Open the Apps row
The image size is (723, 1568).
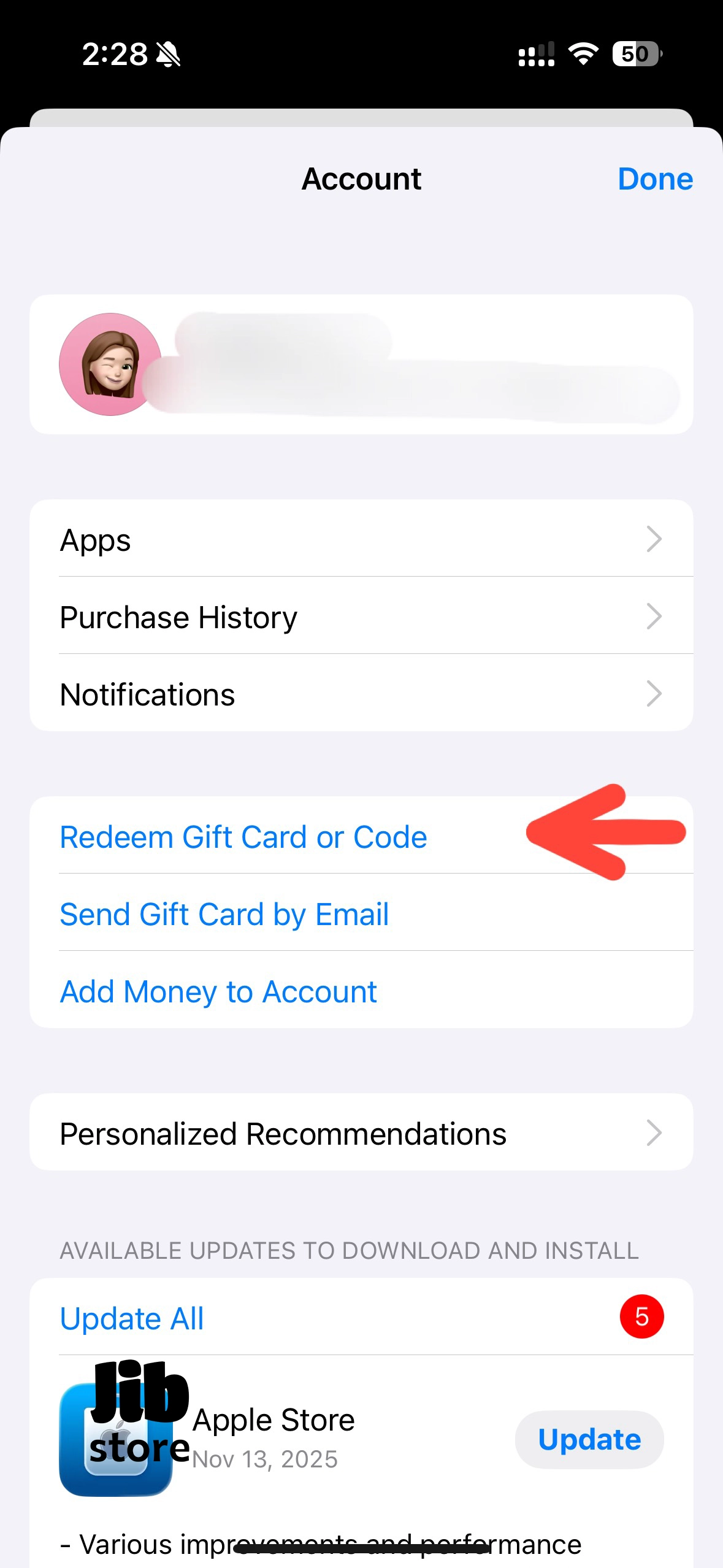tap(361, 539)
